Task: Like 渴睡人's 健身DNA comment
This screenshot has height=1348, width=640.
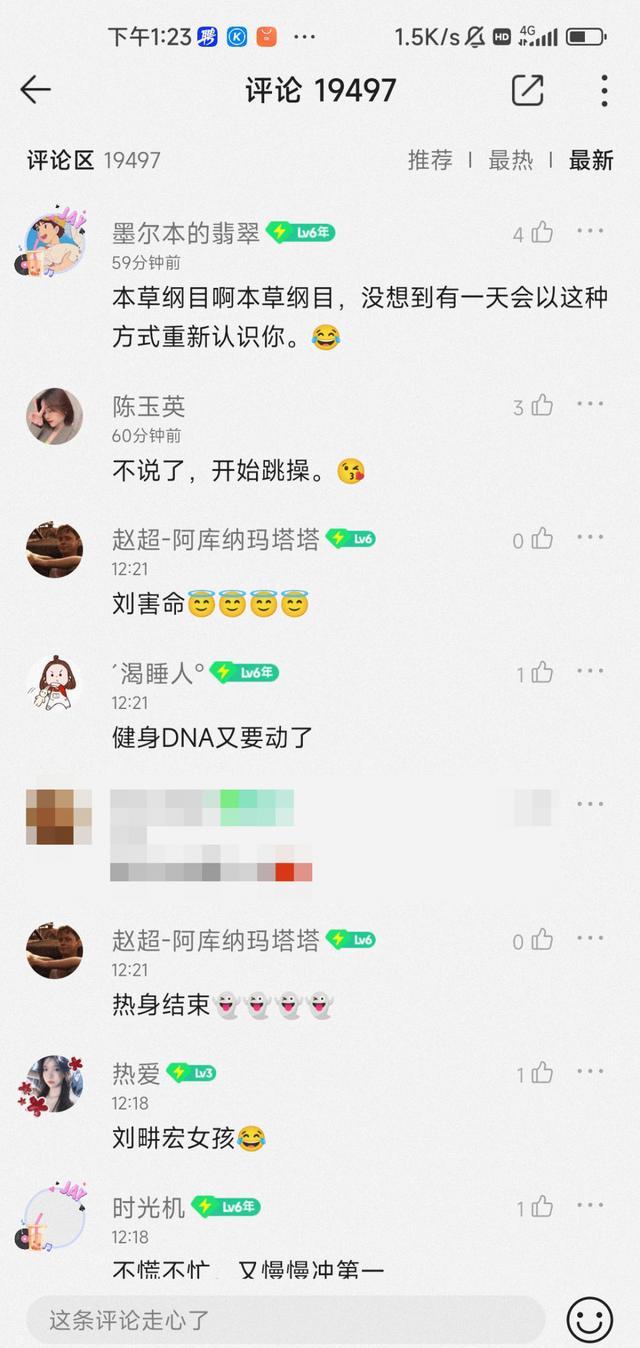Action: (x=542, y=673)
